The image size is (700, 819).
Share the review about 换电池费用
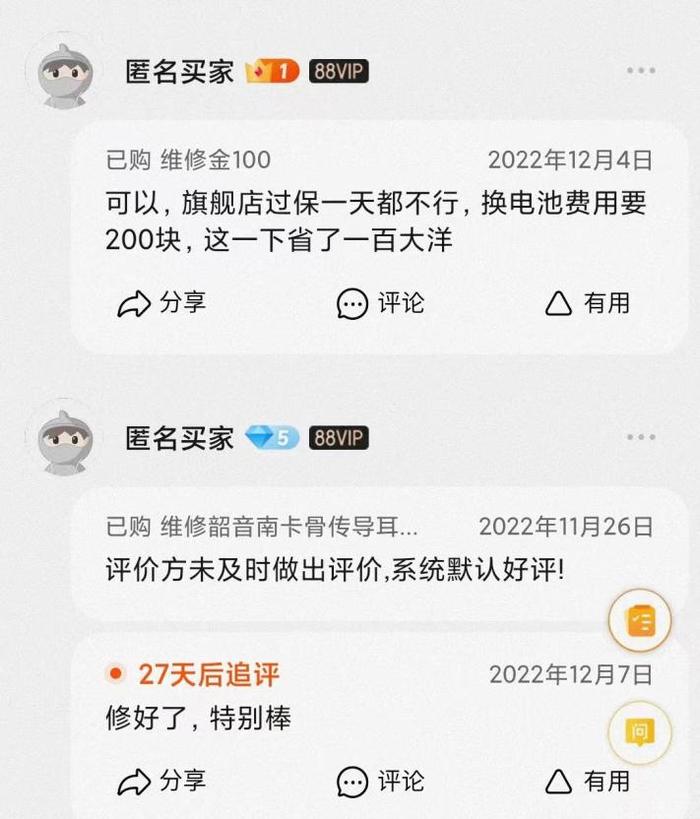(x=162, y=303)
